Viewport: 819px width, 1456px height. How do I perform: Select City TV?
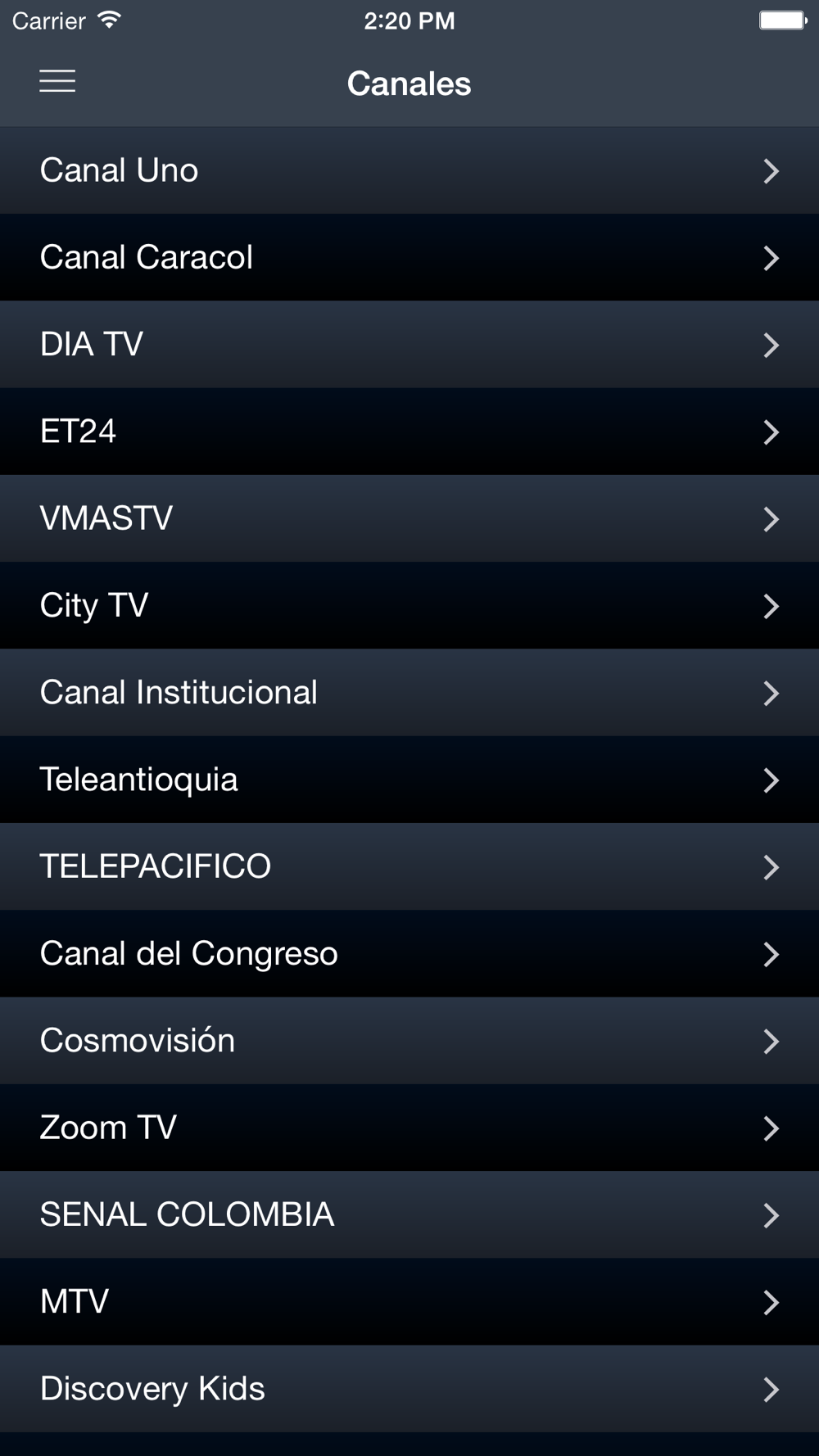pyautogui.click(x=409, y=606)
